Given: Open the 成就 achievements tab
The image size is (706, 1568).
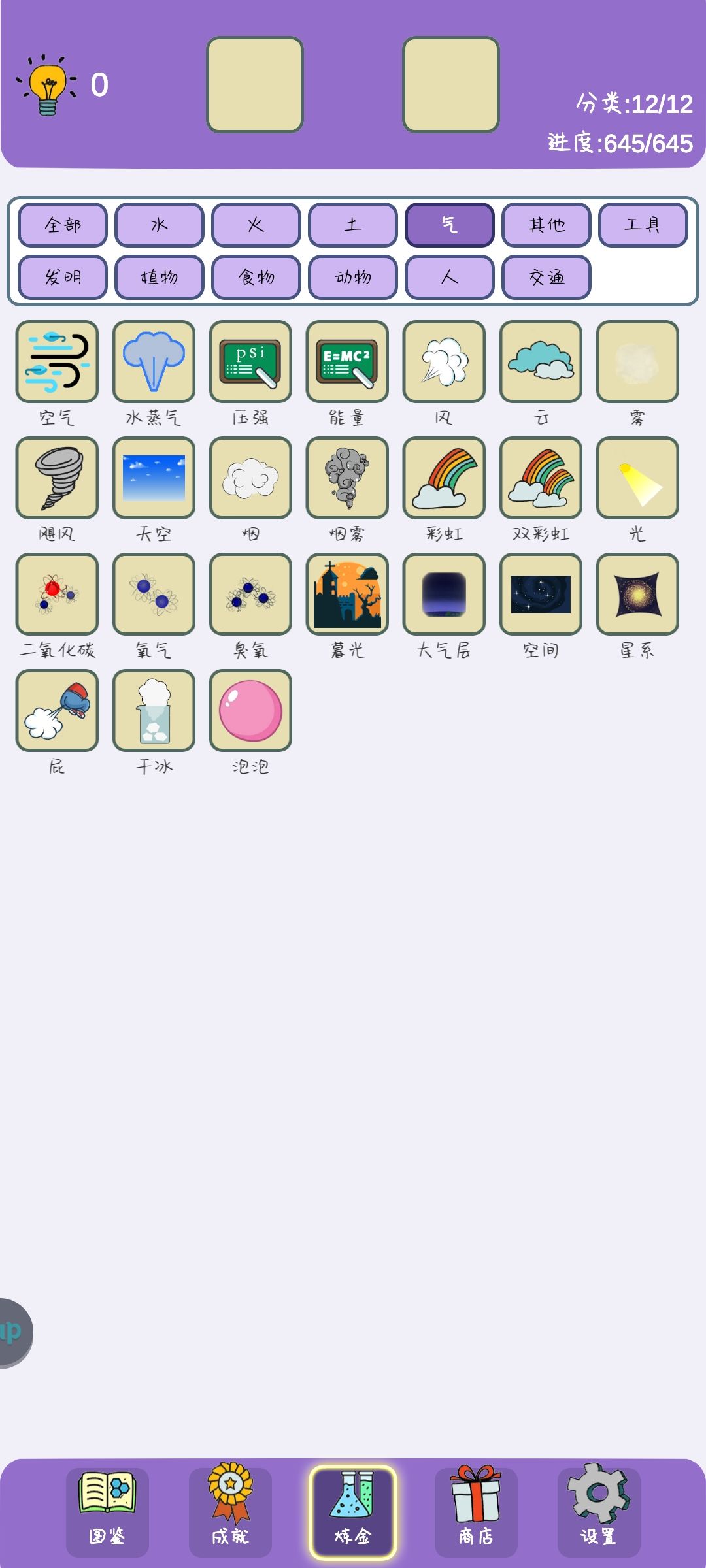Looking at the screenshot, I should pyautogui.click(x=230, y=1512).
